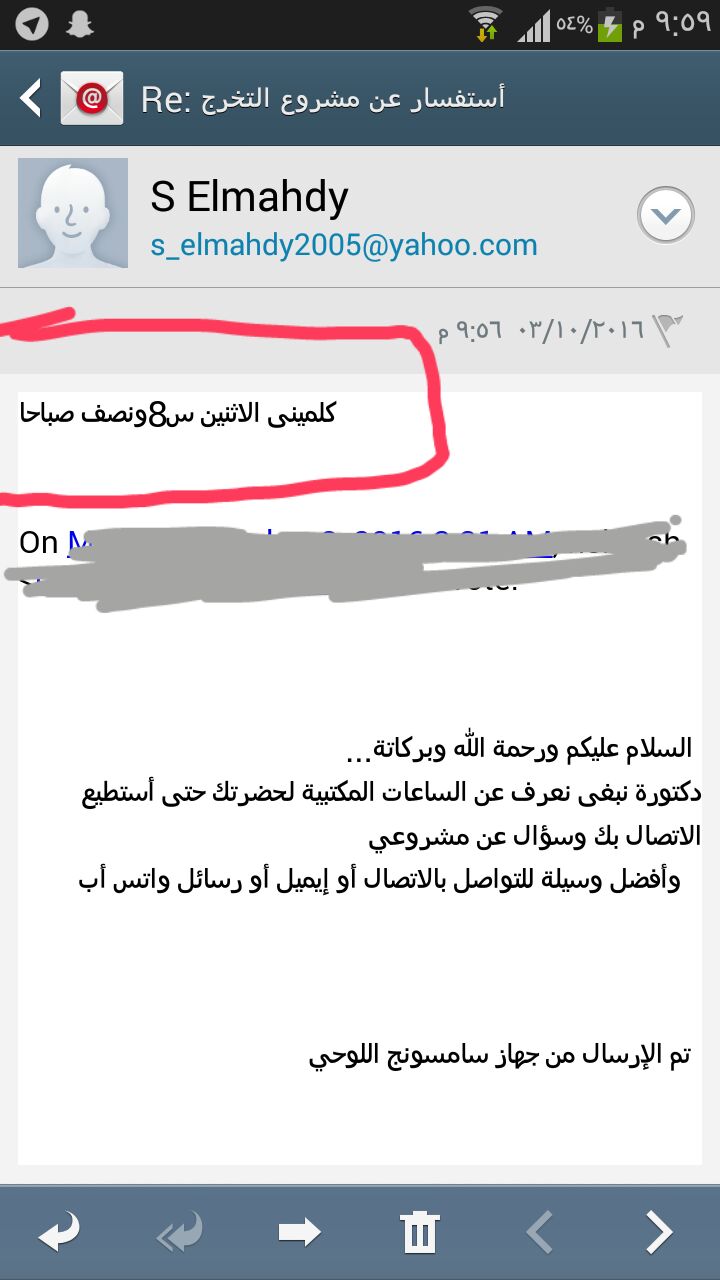This screenshot has height=1280, width=720.
Task: Tap the s_elmahdy2005@yahoo.com address
Action: coord(344,245)
